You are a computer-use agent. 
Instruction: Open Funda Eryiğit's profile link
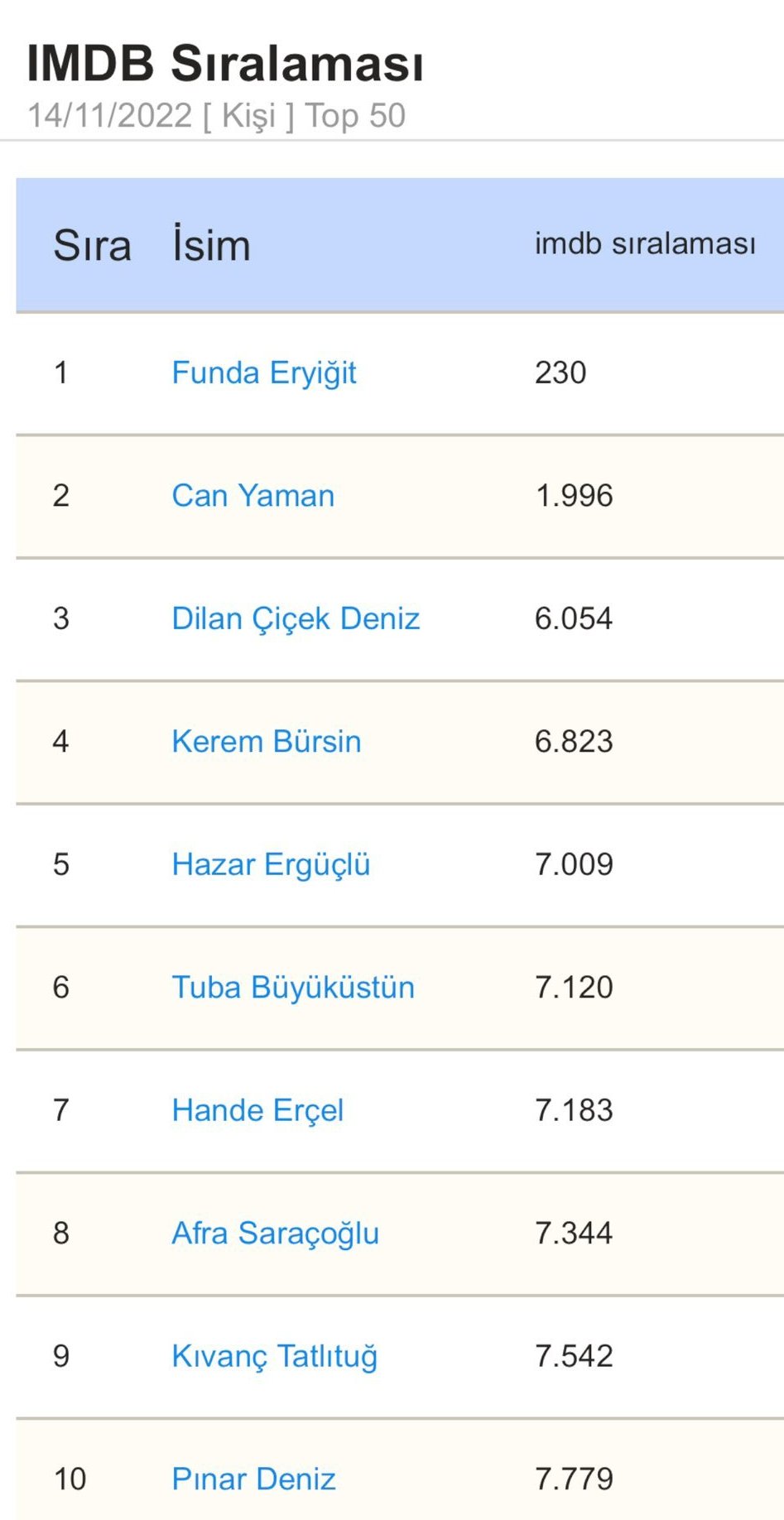[x=263, y=373]
